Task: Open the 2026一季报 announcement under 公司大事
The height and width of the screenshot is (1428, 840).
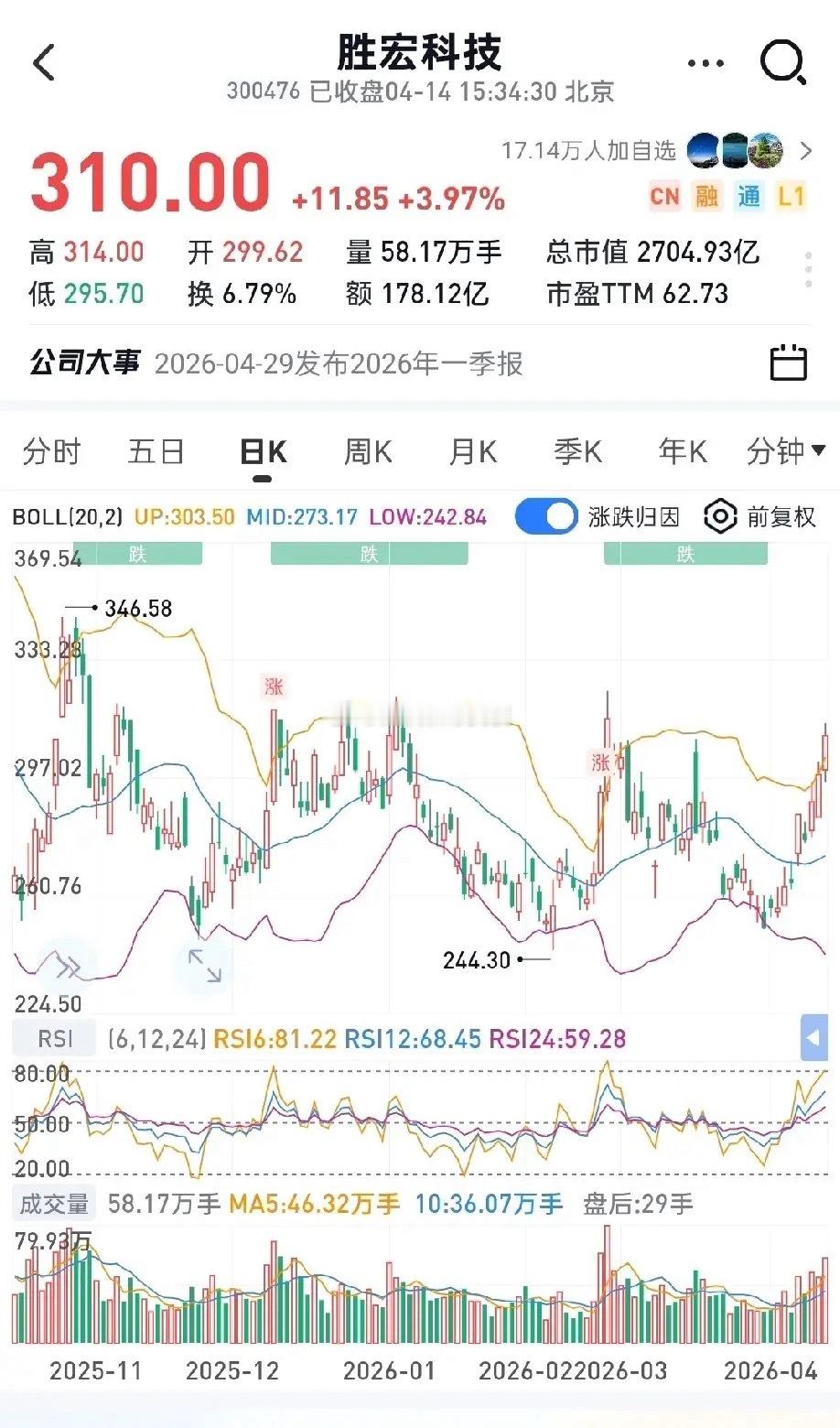Action: pyautogui.click(x=339, y=363)
